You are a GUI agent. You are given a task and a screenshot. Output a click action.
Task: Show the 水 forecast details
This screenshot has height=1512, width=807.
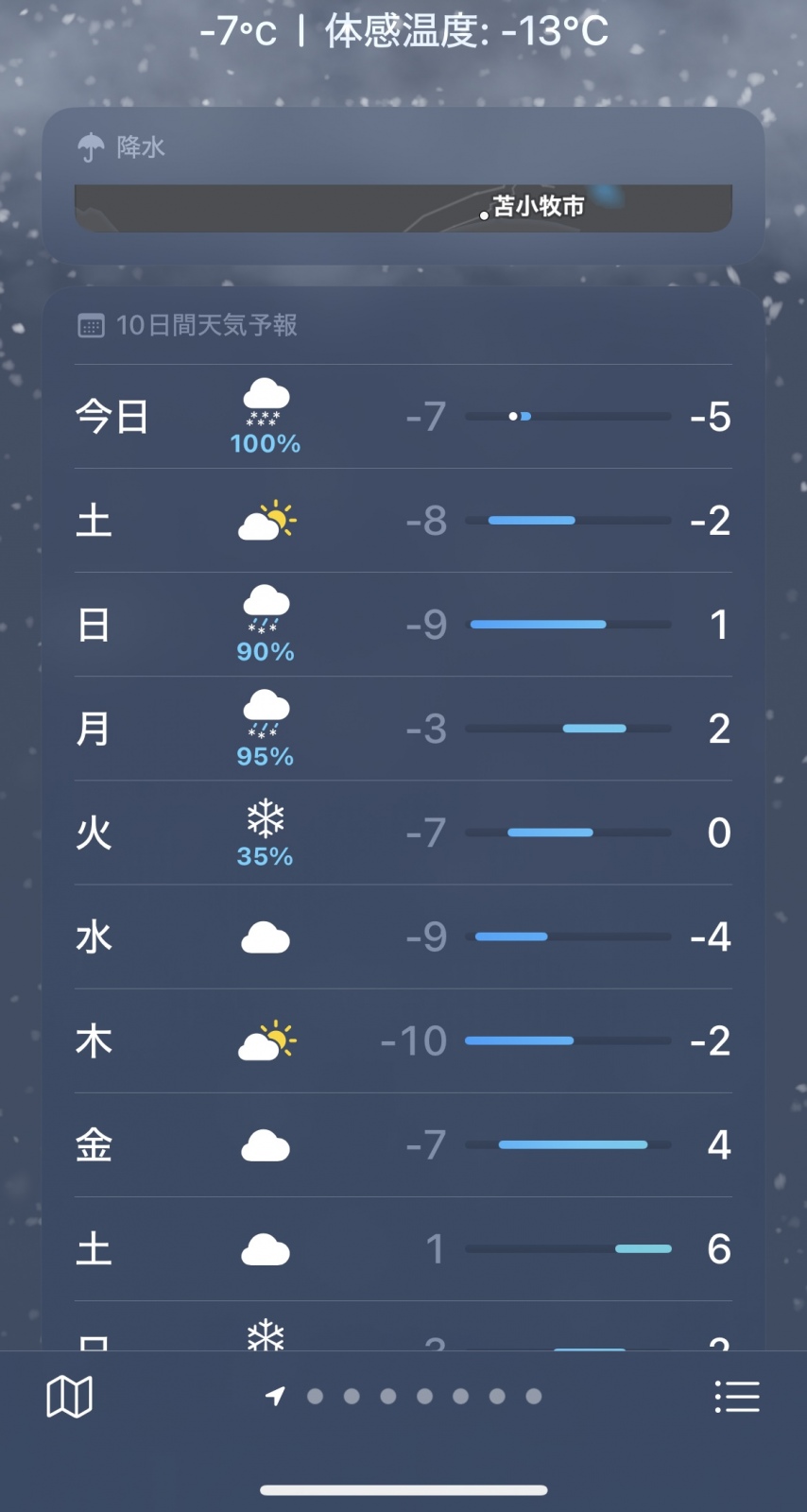tap(403, 937)
